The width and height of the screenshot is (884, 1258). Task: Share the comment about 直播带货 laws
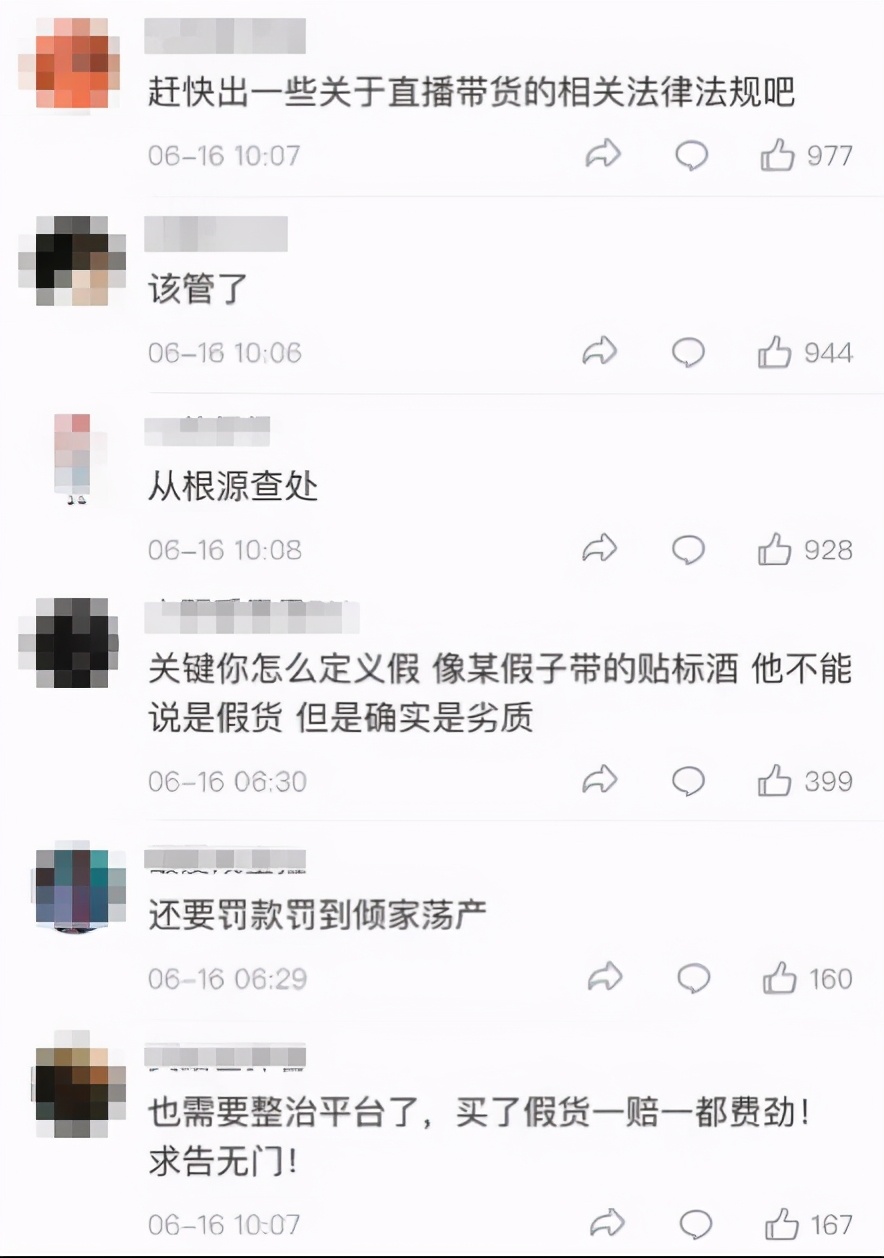coord(603,154)
